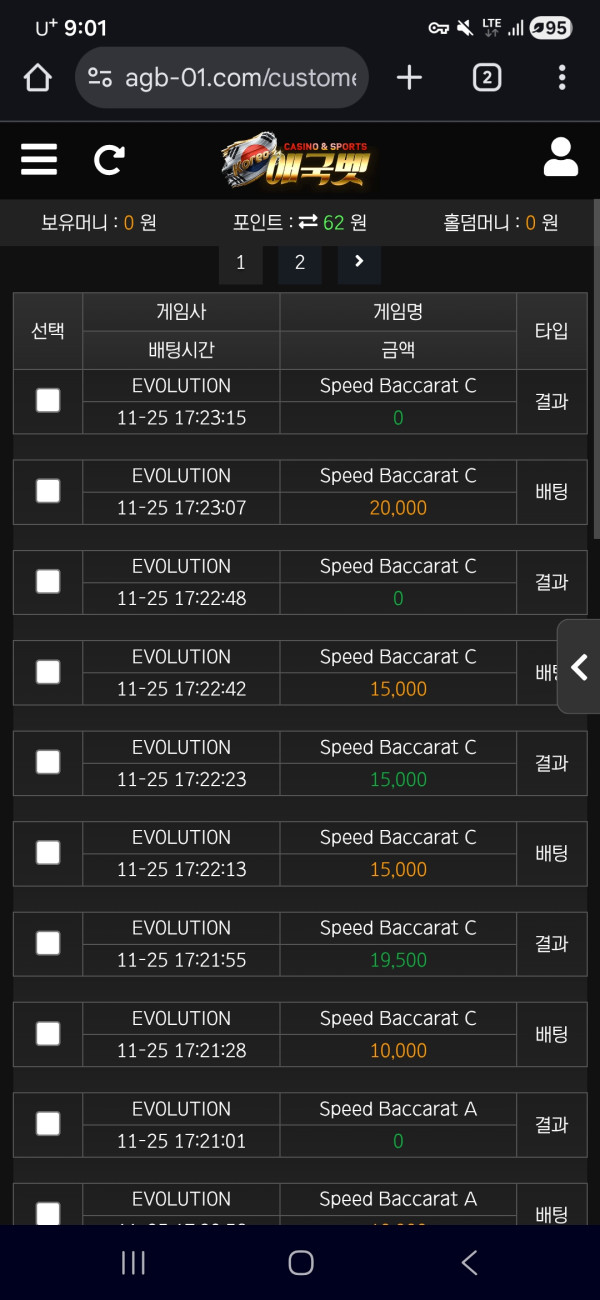
Task: Go to the browser home page
Action: click(37, 78)
